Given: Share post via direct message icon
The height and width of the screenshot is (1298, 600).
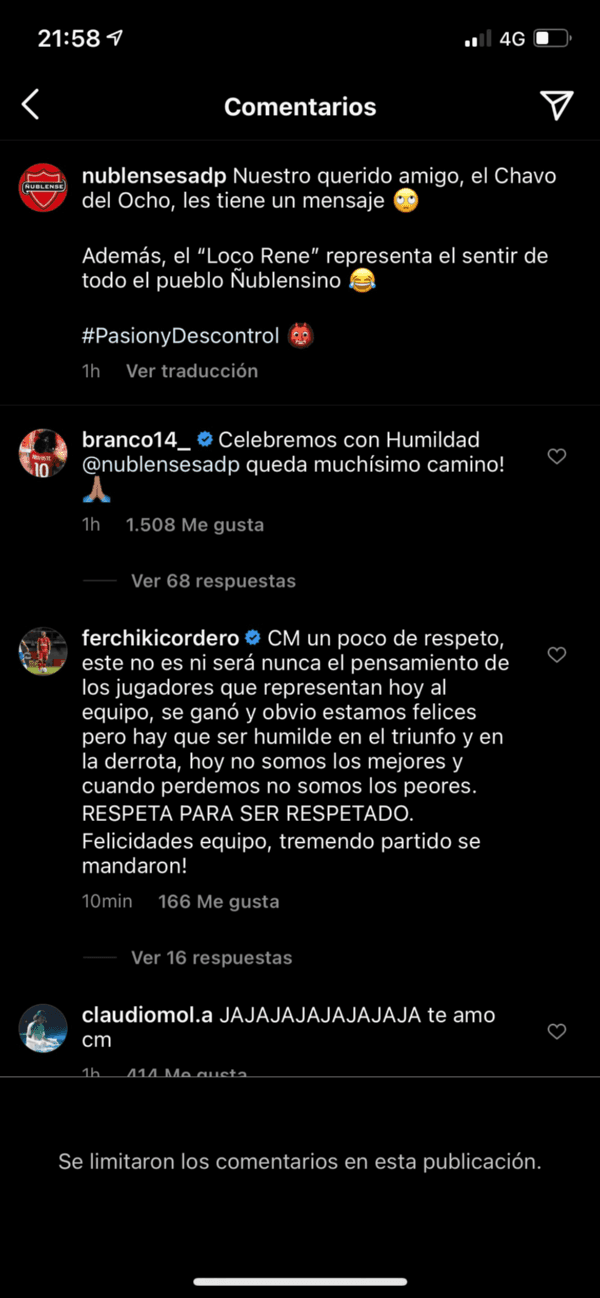Looking at the screenshot, I should point(556,105).
